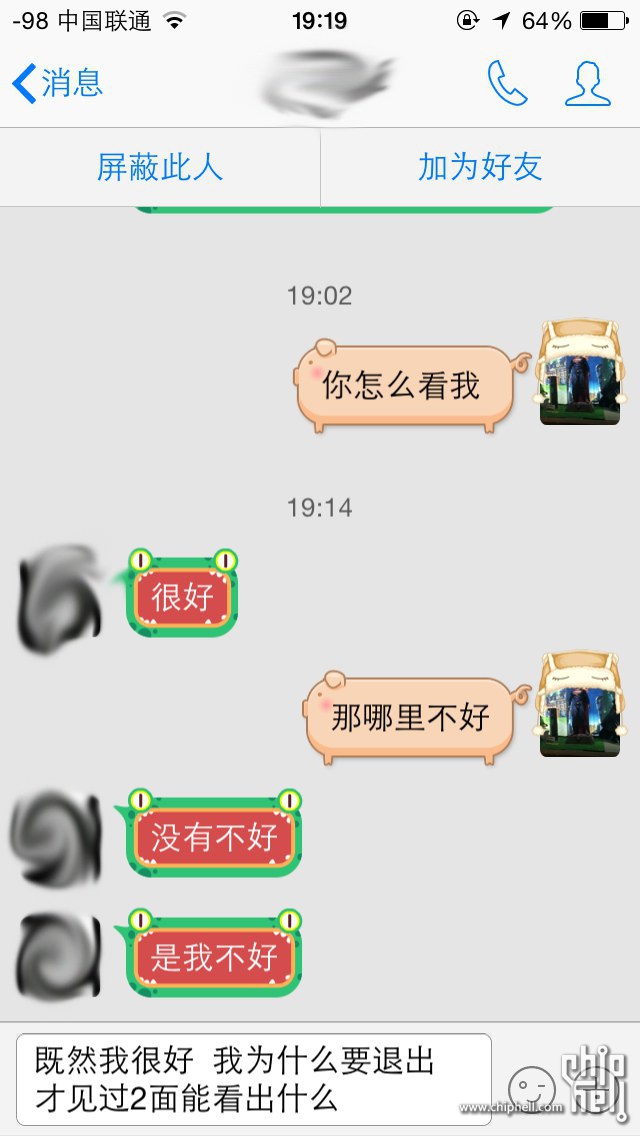
Task: Tap 加为好友 to add as friend
Action: coord(480,167)
